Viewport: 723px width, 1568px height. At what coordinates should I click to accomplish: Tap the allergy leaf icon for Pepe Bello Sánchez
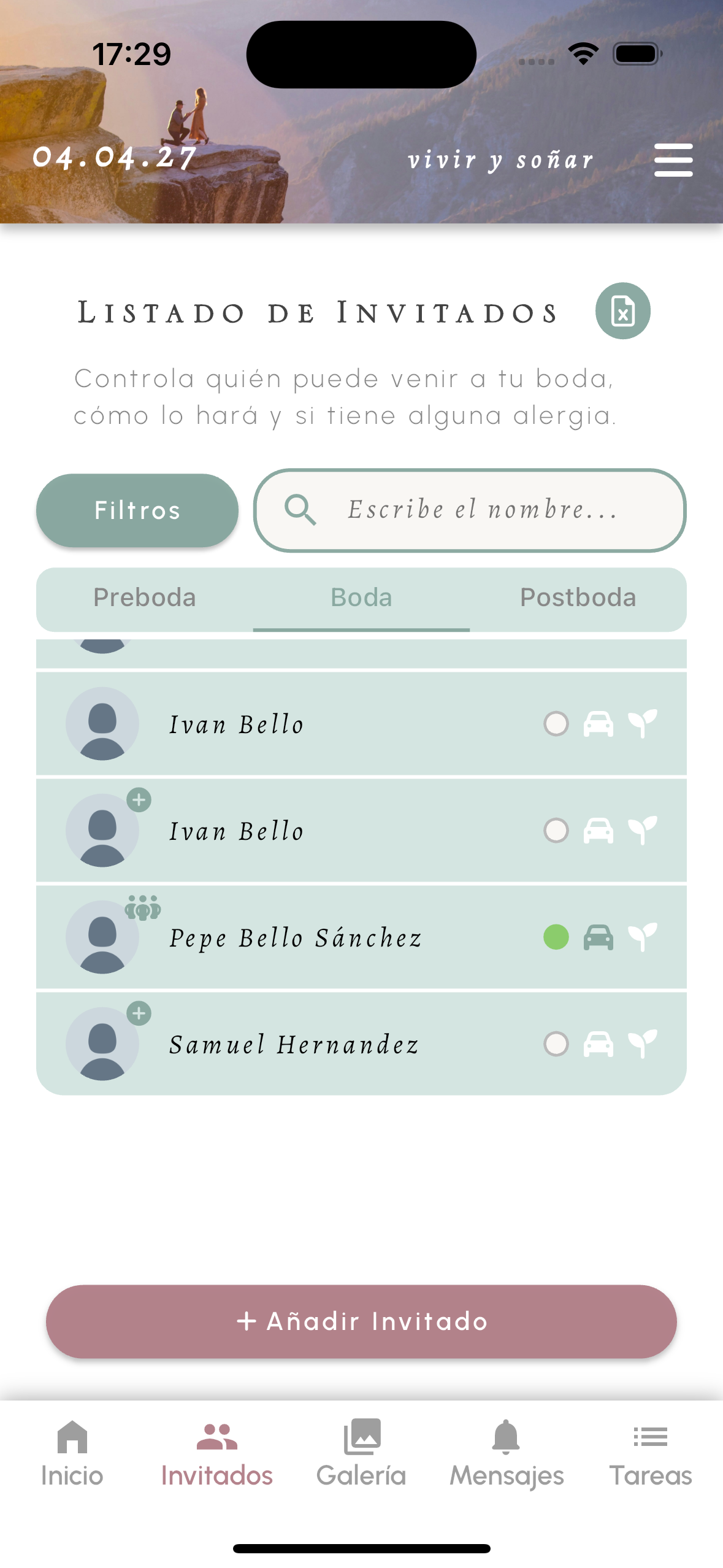click(642, 937)
